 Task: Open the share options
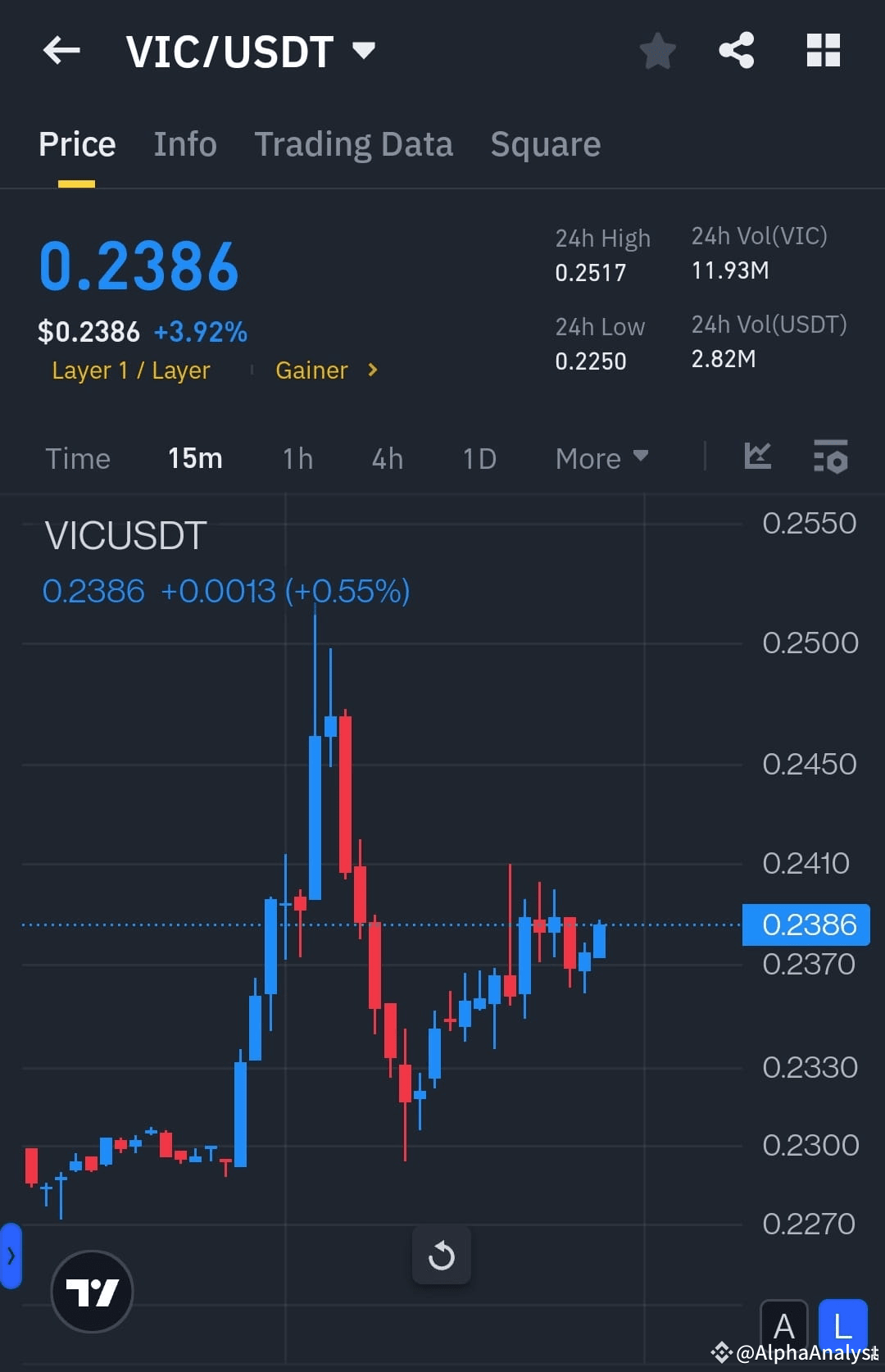[x=737, y=50]
